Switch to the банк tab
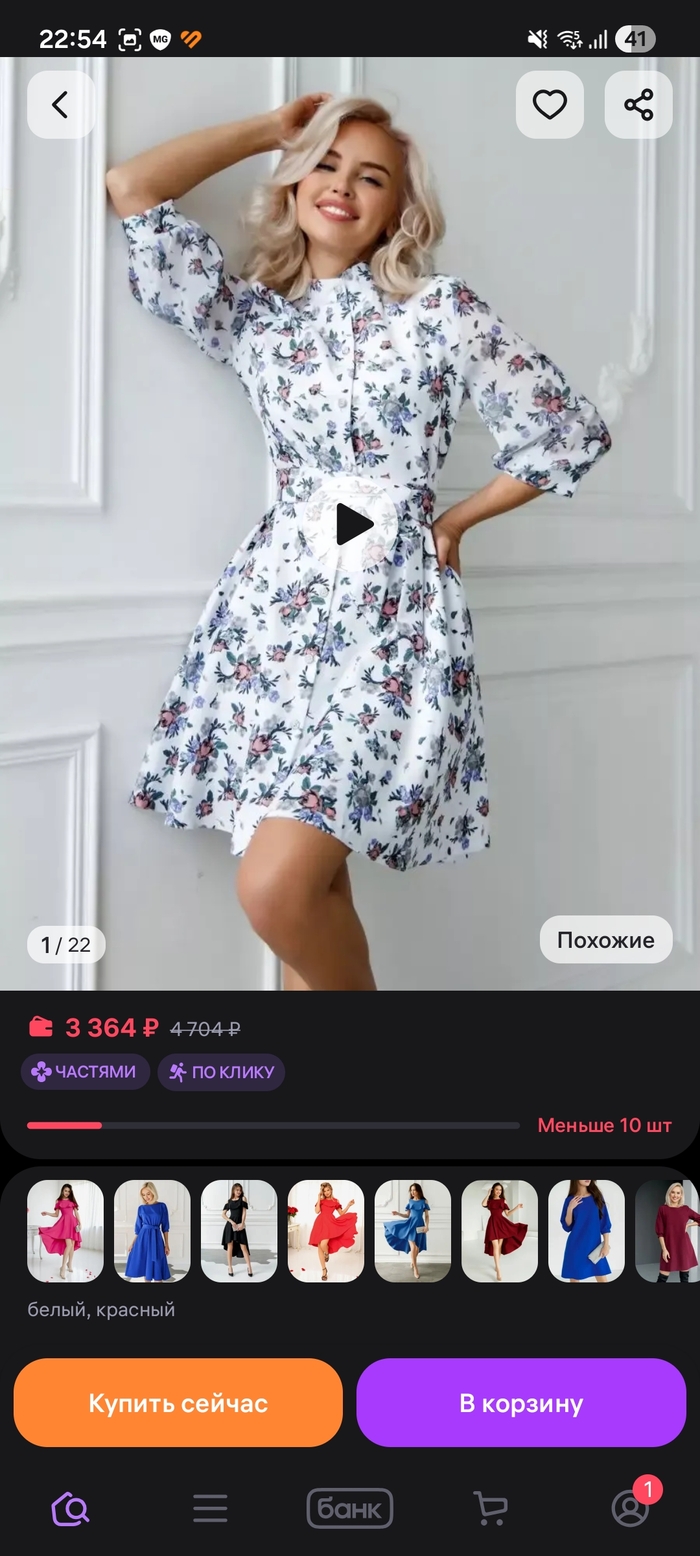This screenshot has width=700, height=1556. (x=349, y=1508)
